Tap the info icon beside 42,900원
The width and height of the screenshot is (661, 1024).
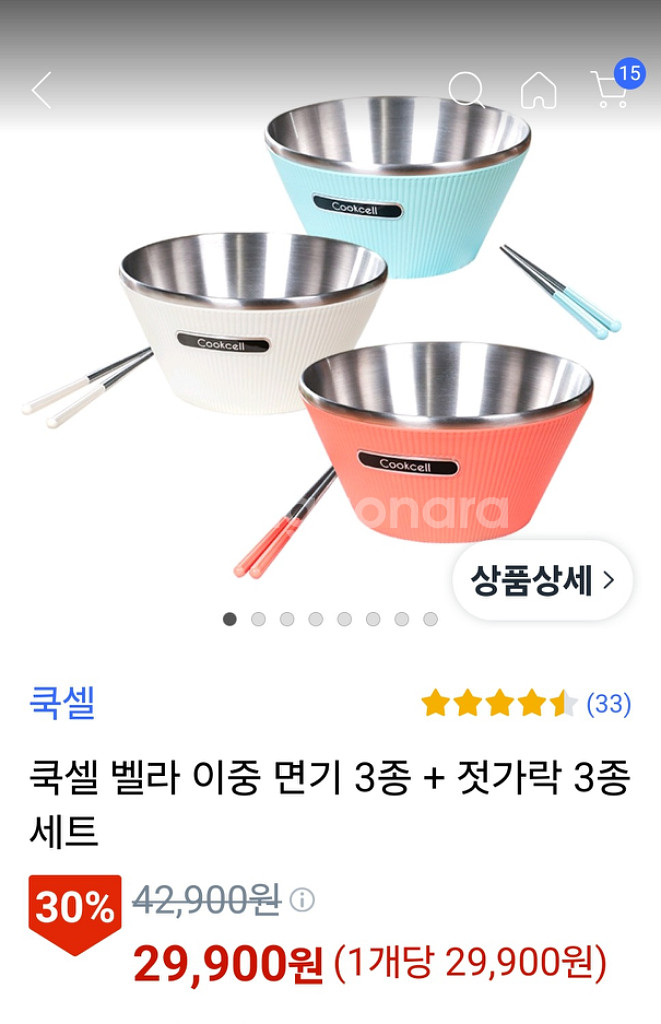tap(302, 900)
